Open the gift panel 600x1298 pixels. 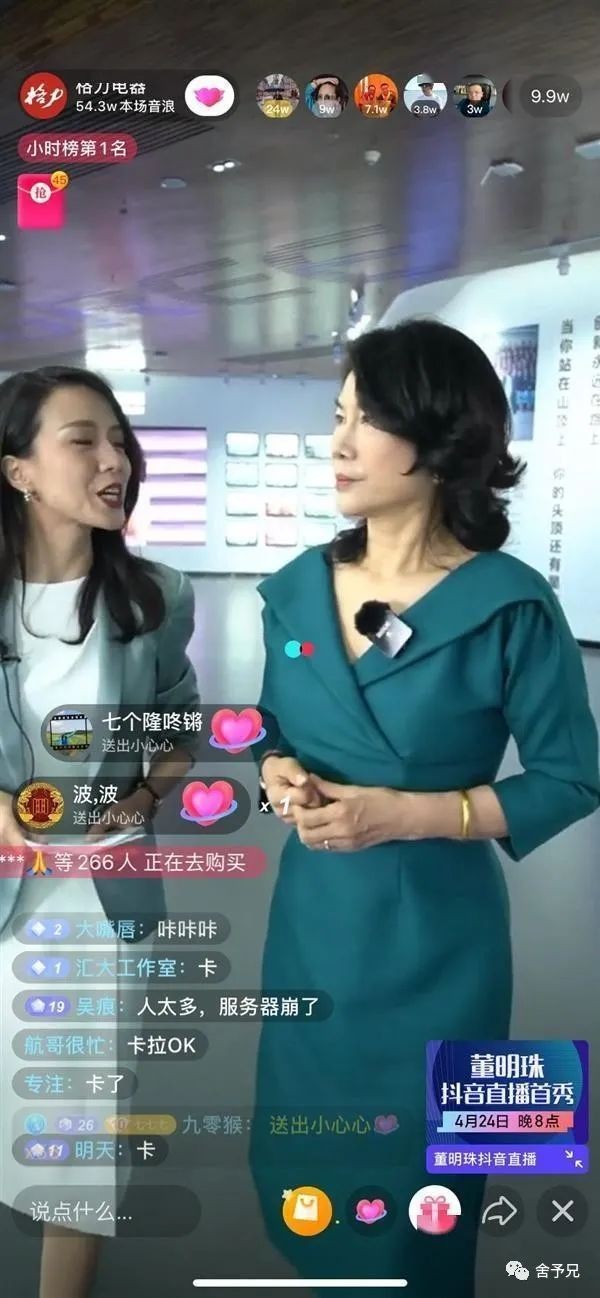[x=435, y=1211]
